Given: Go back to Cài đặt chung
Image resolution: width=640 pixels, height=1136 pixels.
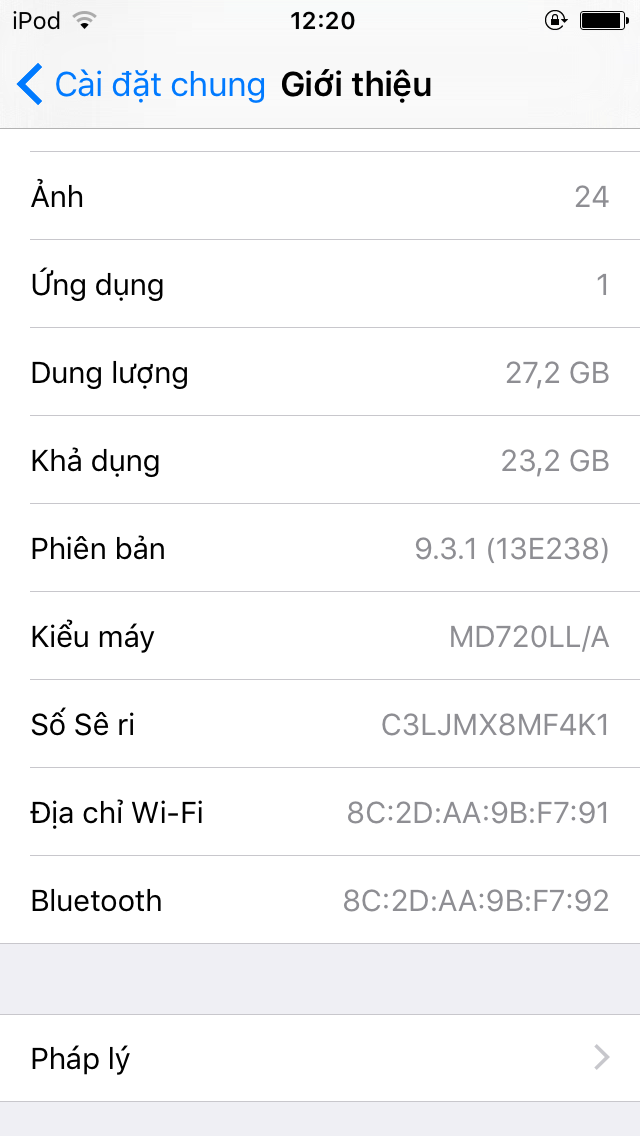Looking at the screenshot, I should 140,85.
